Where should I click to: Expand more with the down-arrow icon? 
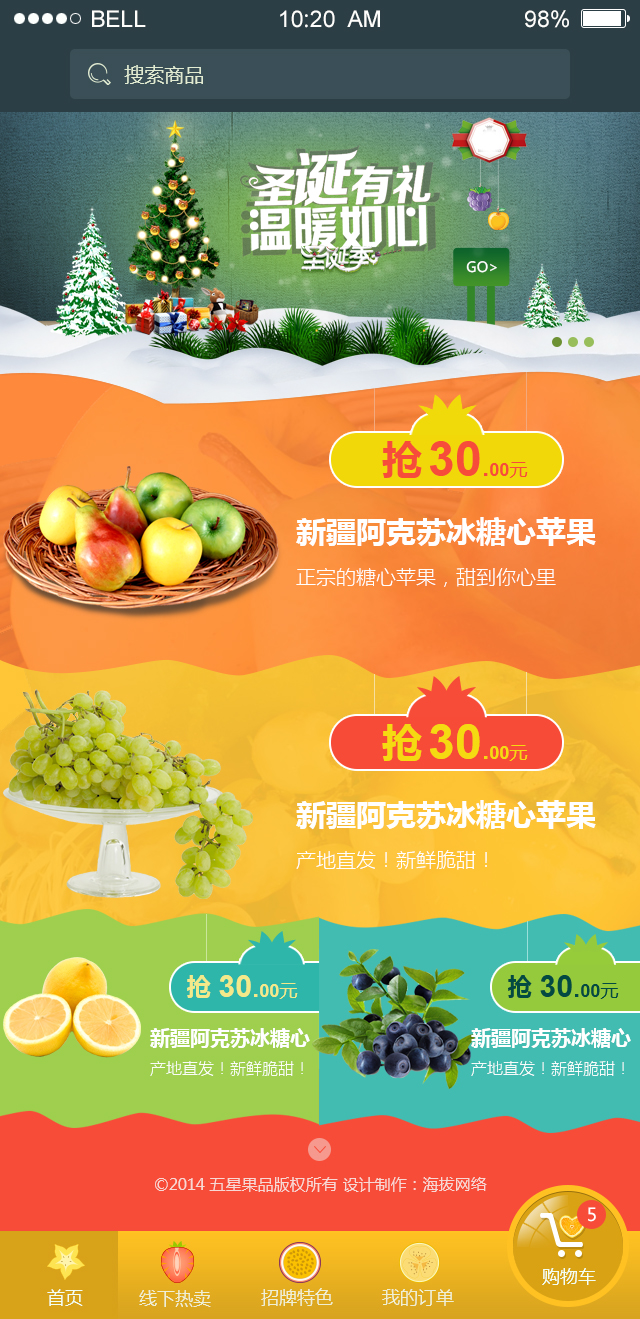click(x=319, y=1149)
